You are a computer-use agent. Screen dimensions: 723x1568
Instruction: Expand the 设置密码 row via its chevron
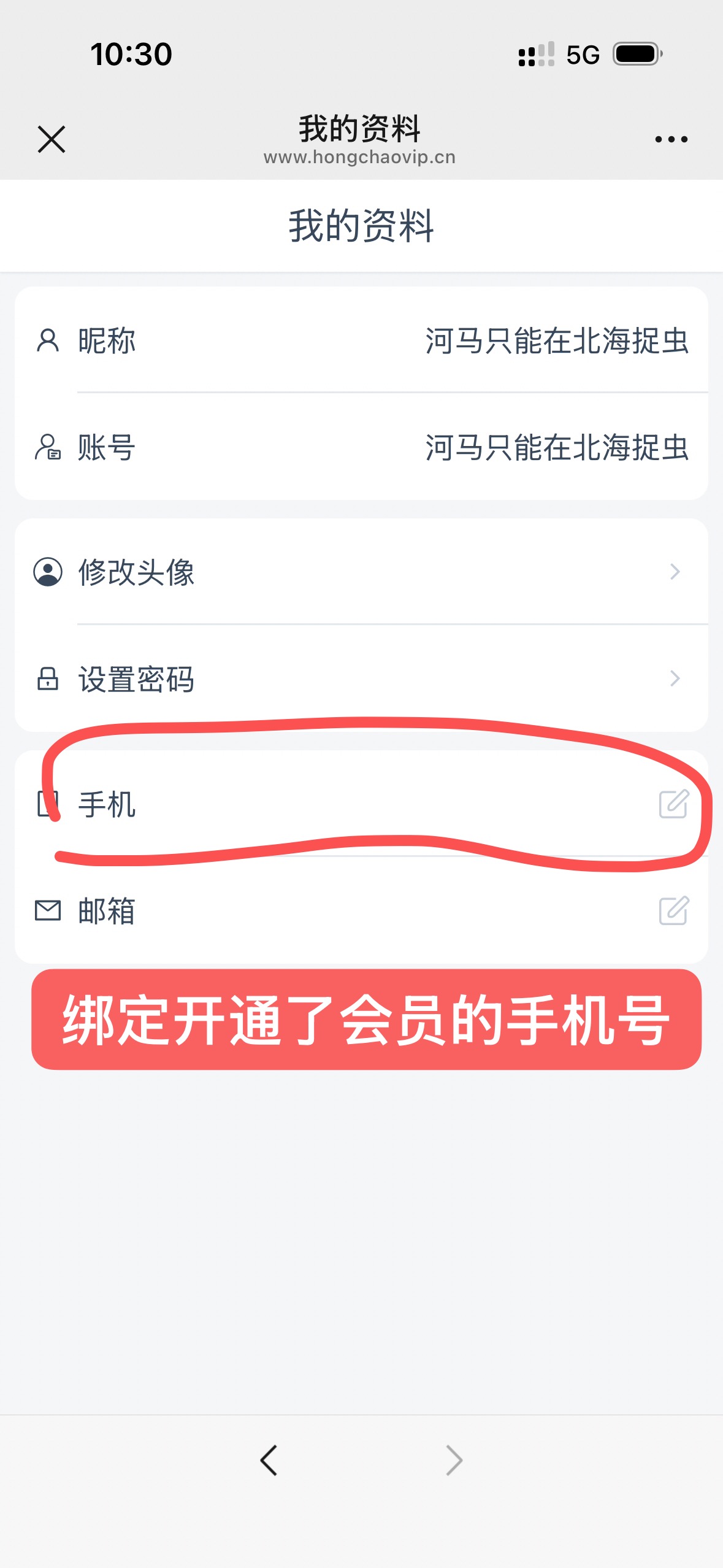click(x=675, y=680)
